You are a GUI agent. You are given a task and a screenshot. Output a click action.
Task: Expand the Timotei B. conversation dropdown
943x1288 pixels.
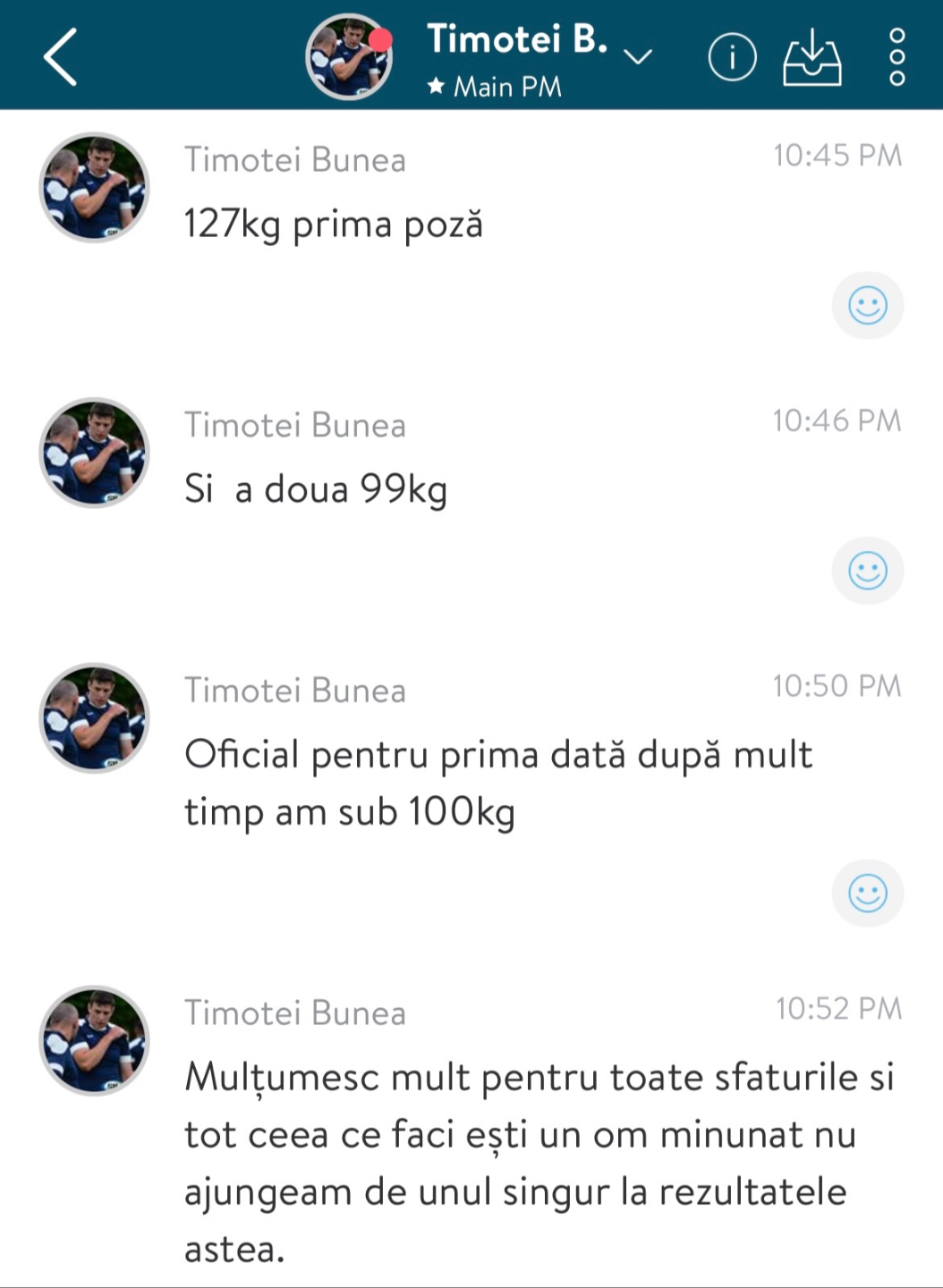tap(637, 57)
